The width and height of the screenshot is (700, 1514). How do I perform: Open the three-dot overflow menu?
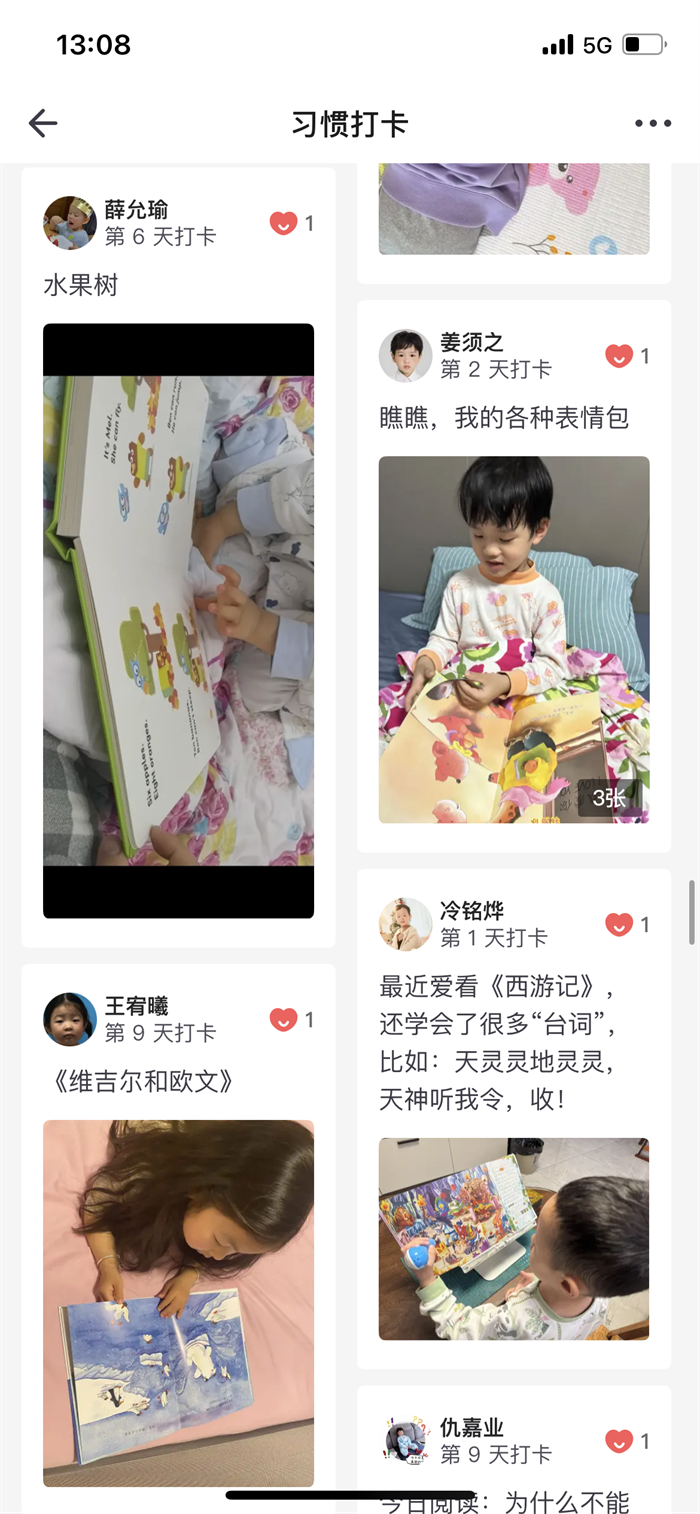pos(652,123)
